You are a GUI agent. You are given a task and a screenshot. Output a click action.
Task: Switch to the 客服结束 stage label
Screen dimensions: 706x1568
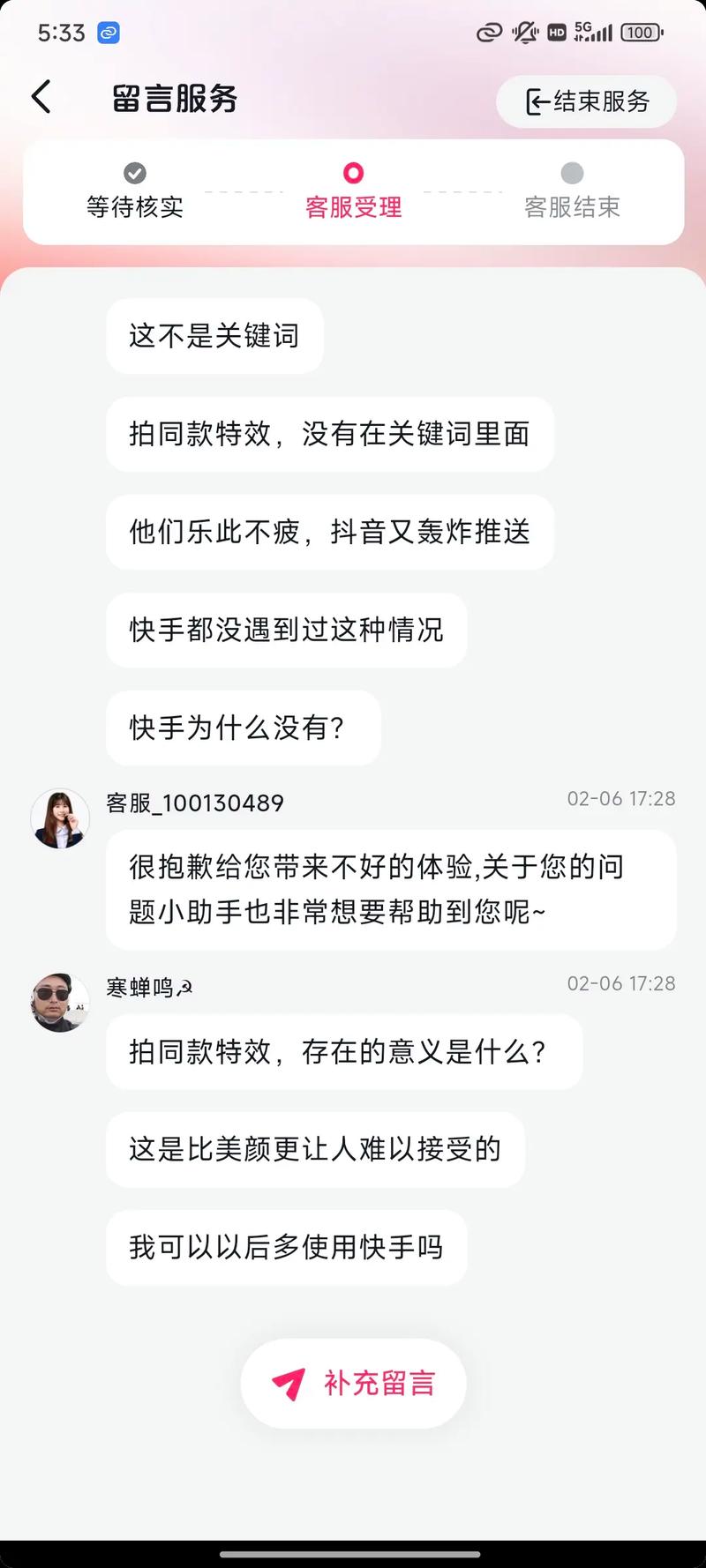pyautogui.click(x=572, y=206)
